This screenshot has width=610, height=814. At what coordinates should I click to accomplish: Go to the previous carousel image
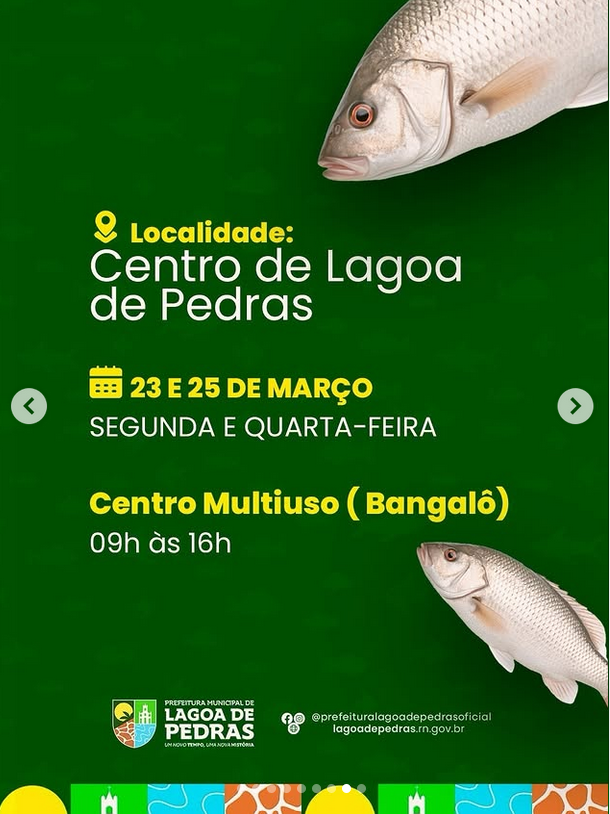[x=29, y=406]
